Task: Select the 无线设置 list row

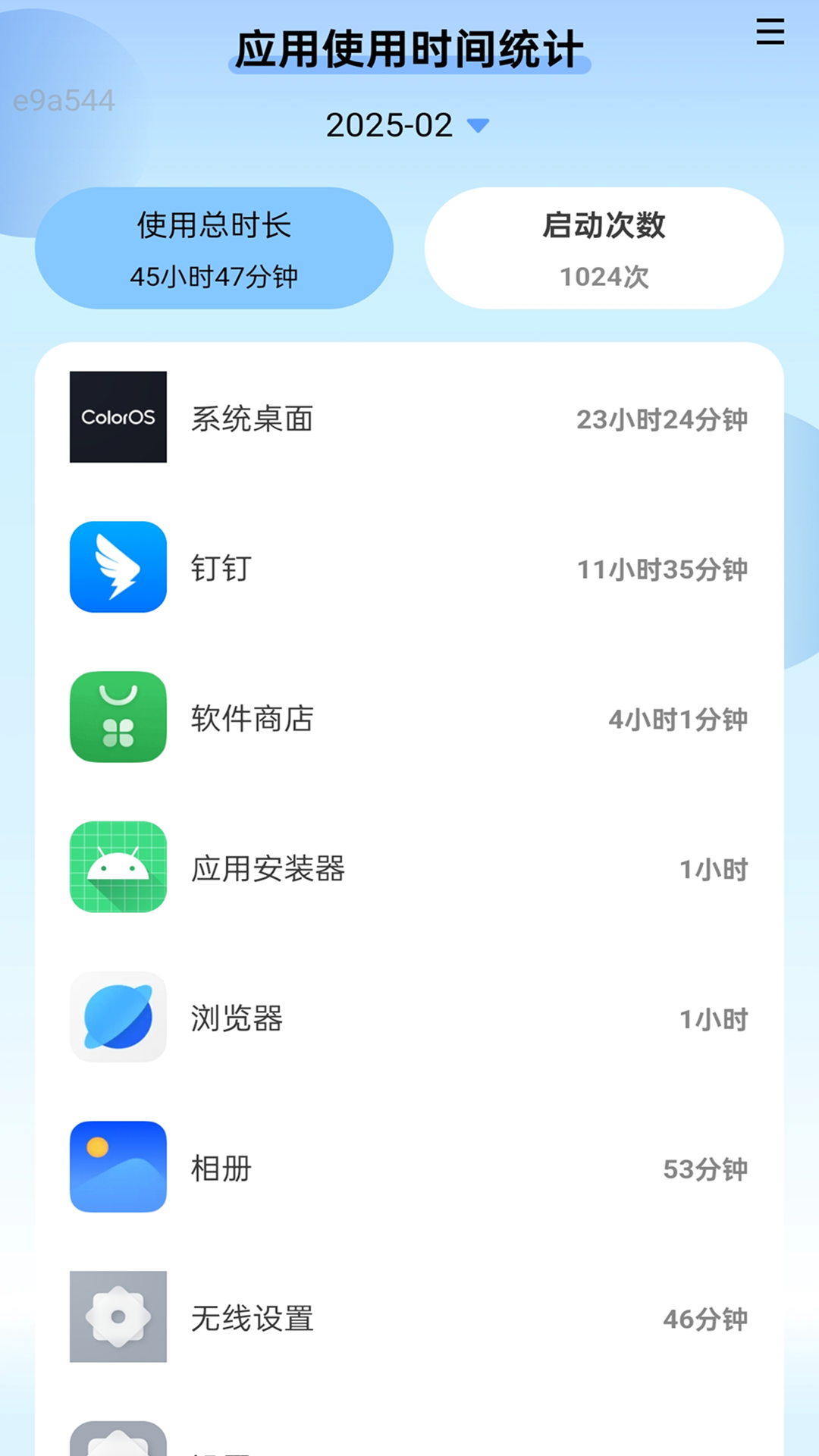Action: (409, 1316)
